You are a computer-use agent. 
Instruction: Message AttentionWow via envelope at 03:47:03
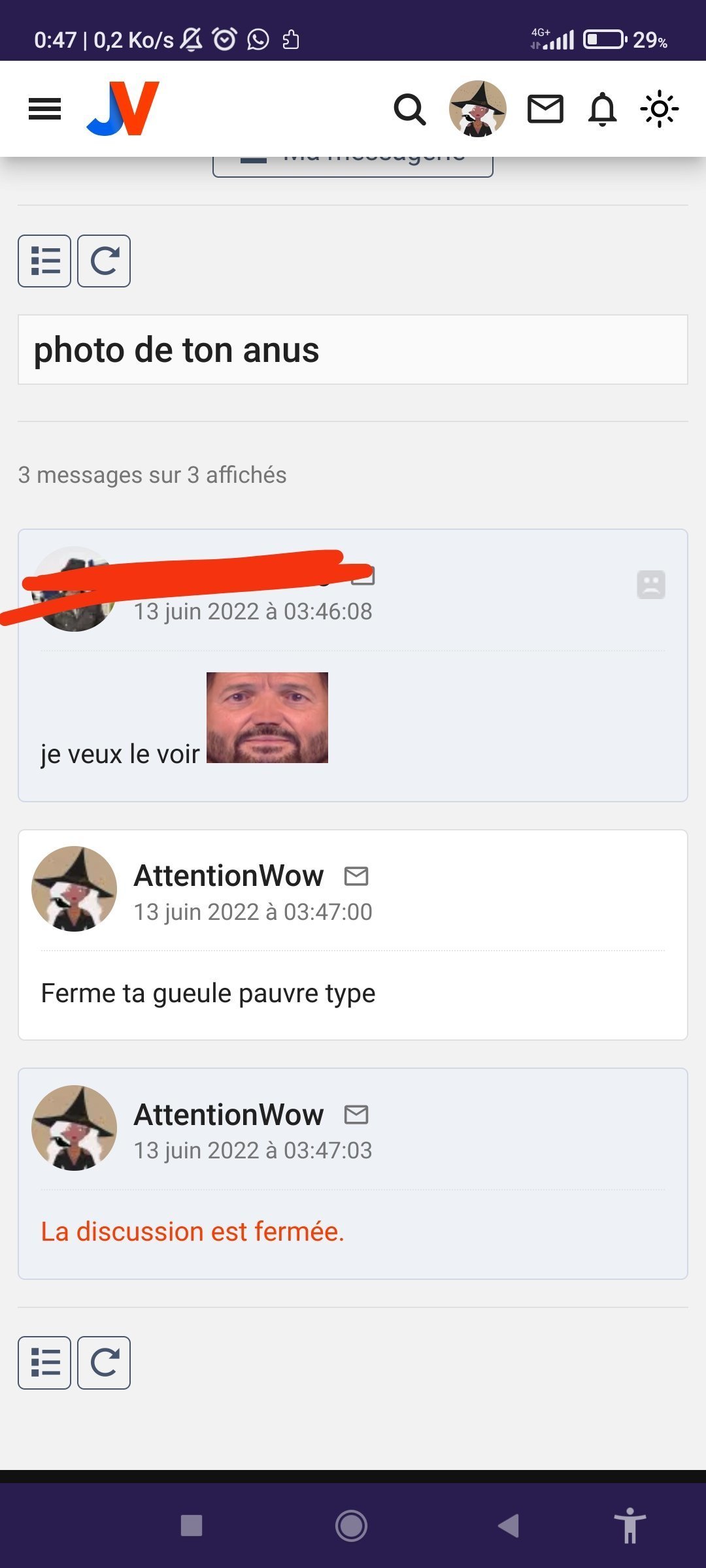[x=356, y=1114]
